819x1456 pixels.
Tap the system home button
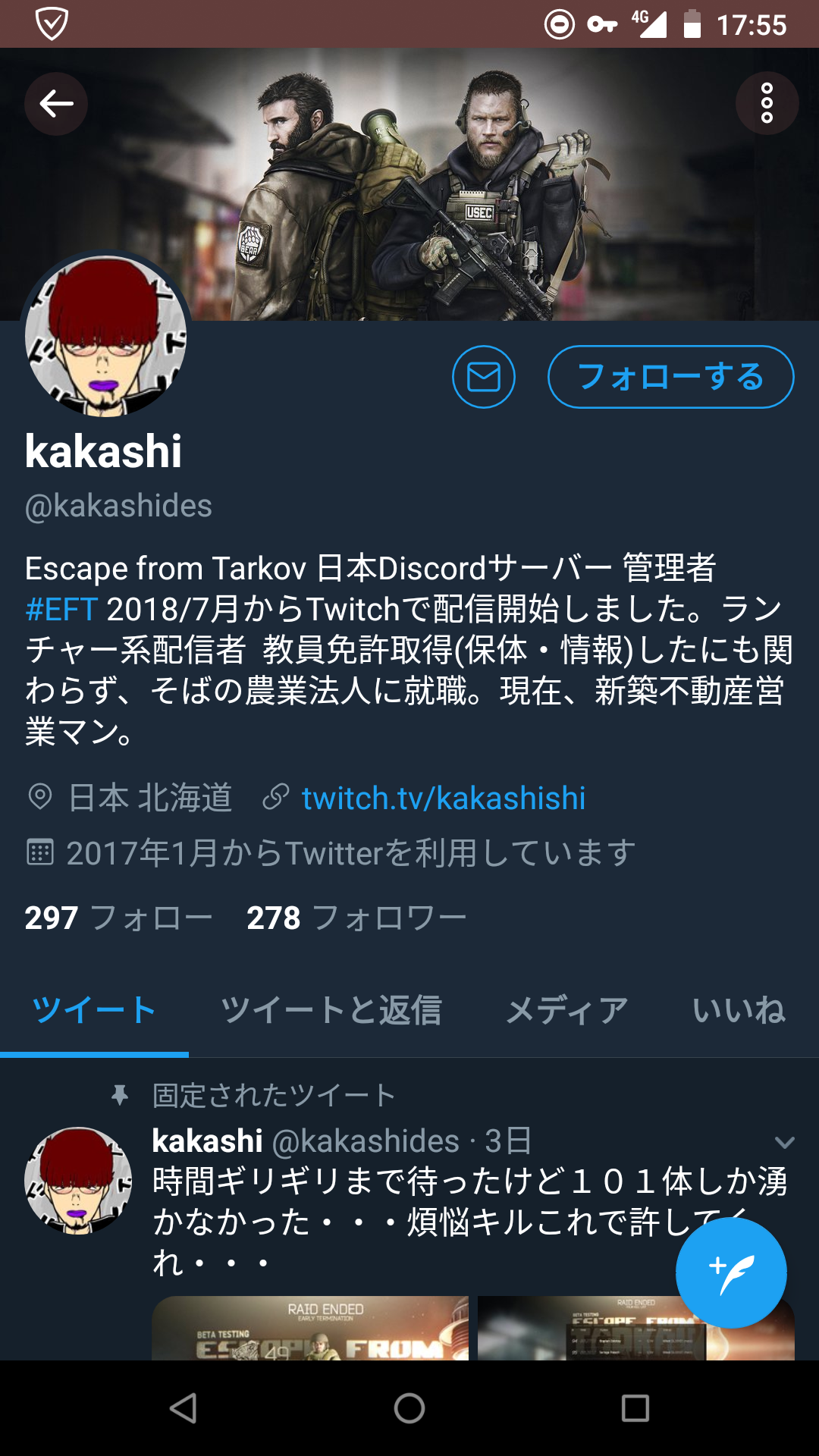[x=409, y=1408]
